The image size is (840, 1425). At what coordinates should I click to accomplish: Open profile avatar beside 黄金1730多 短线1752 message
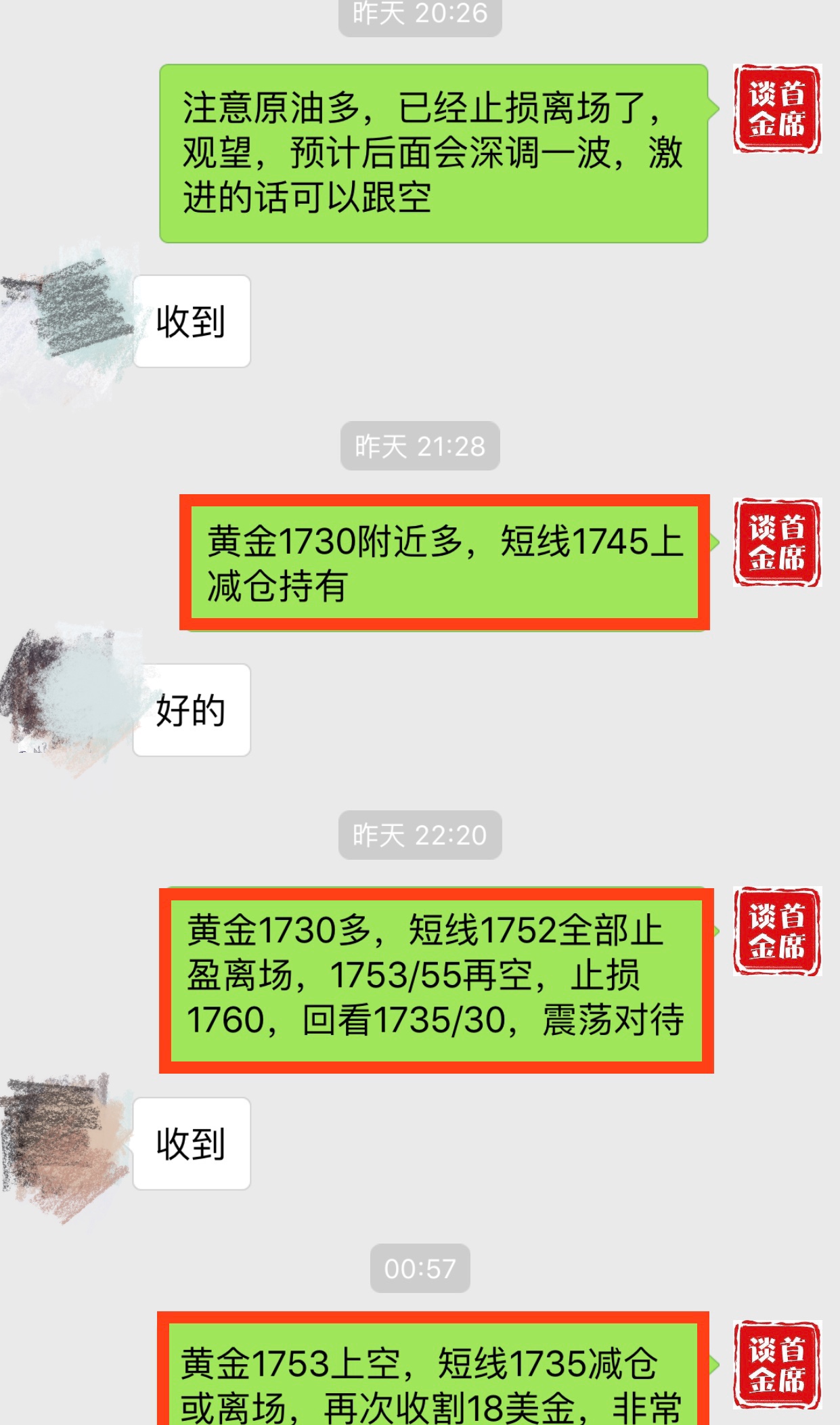(776, 931)
